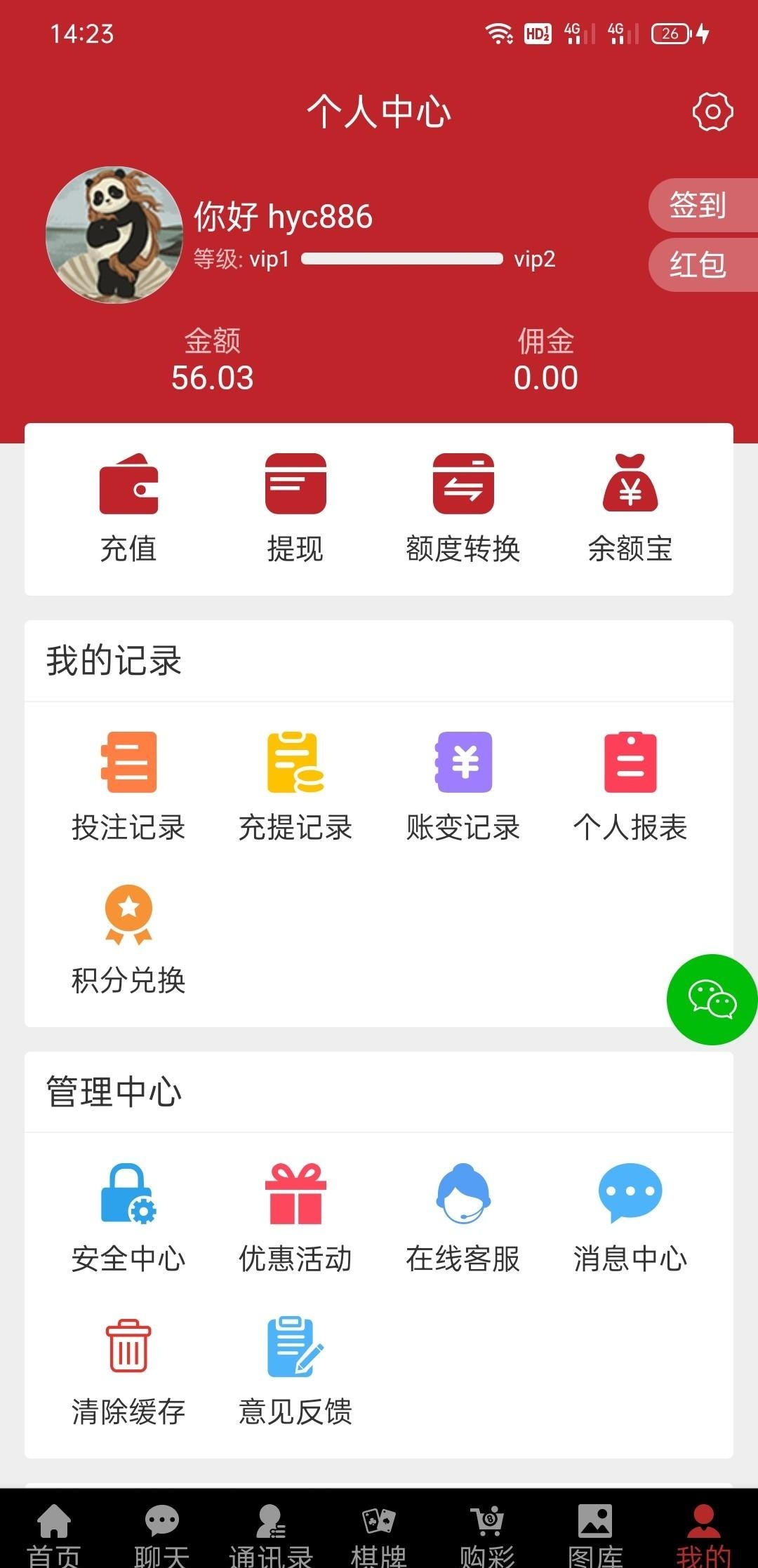Open 安全中心 security center
Screen dimensions: 758x1568
coord(128,1218)
